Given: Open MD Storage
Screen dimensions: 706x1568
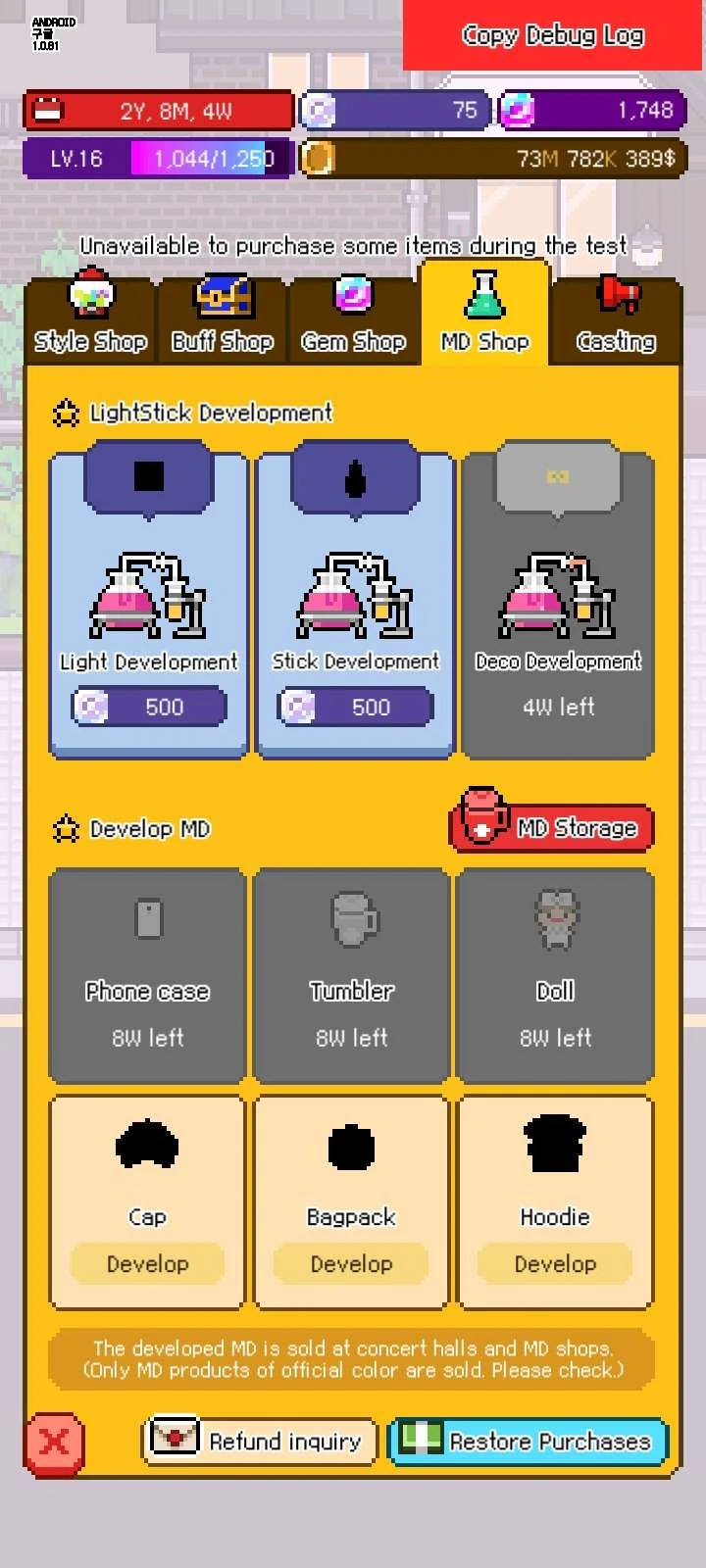Looking at the screenshot, I should (552, 827).
